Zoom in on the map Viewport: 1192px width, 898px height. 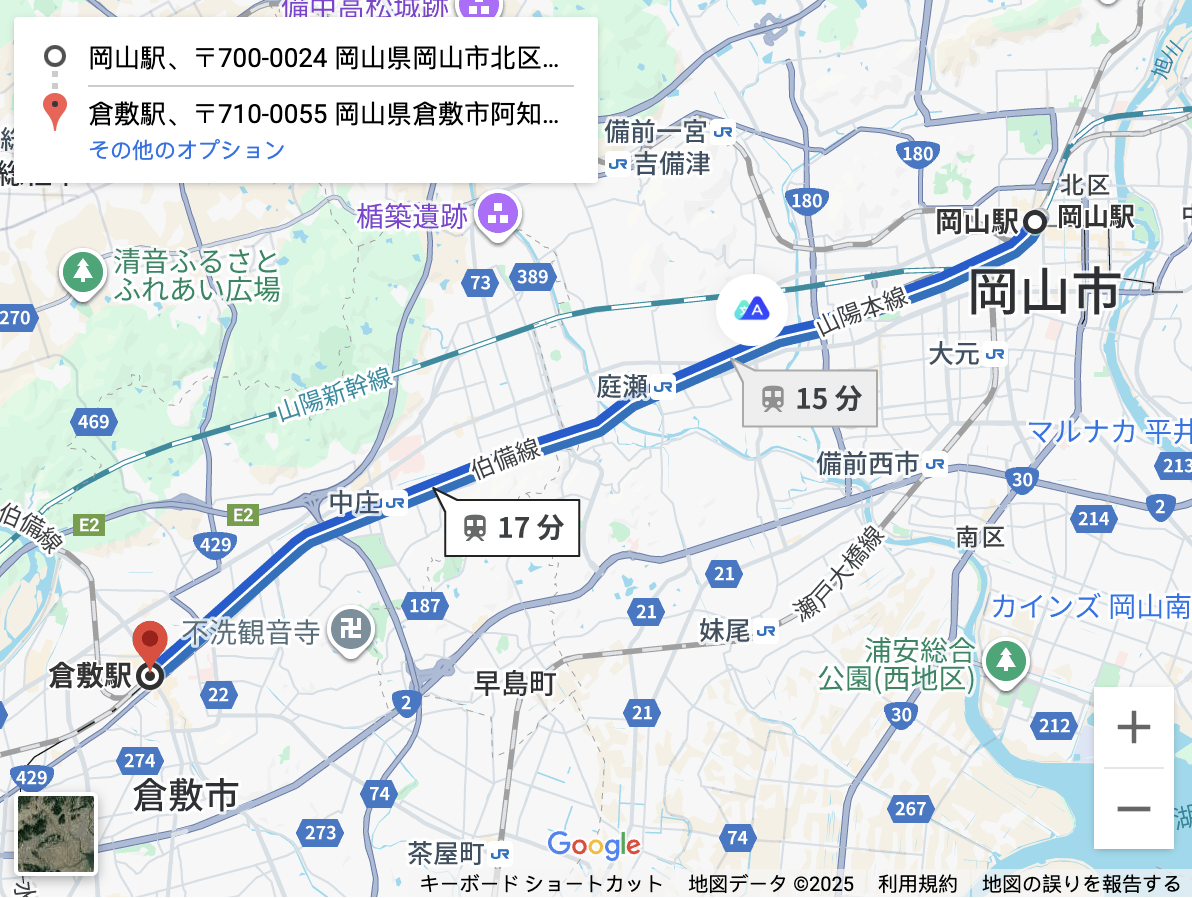pos(1133,727)
